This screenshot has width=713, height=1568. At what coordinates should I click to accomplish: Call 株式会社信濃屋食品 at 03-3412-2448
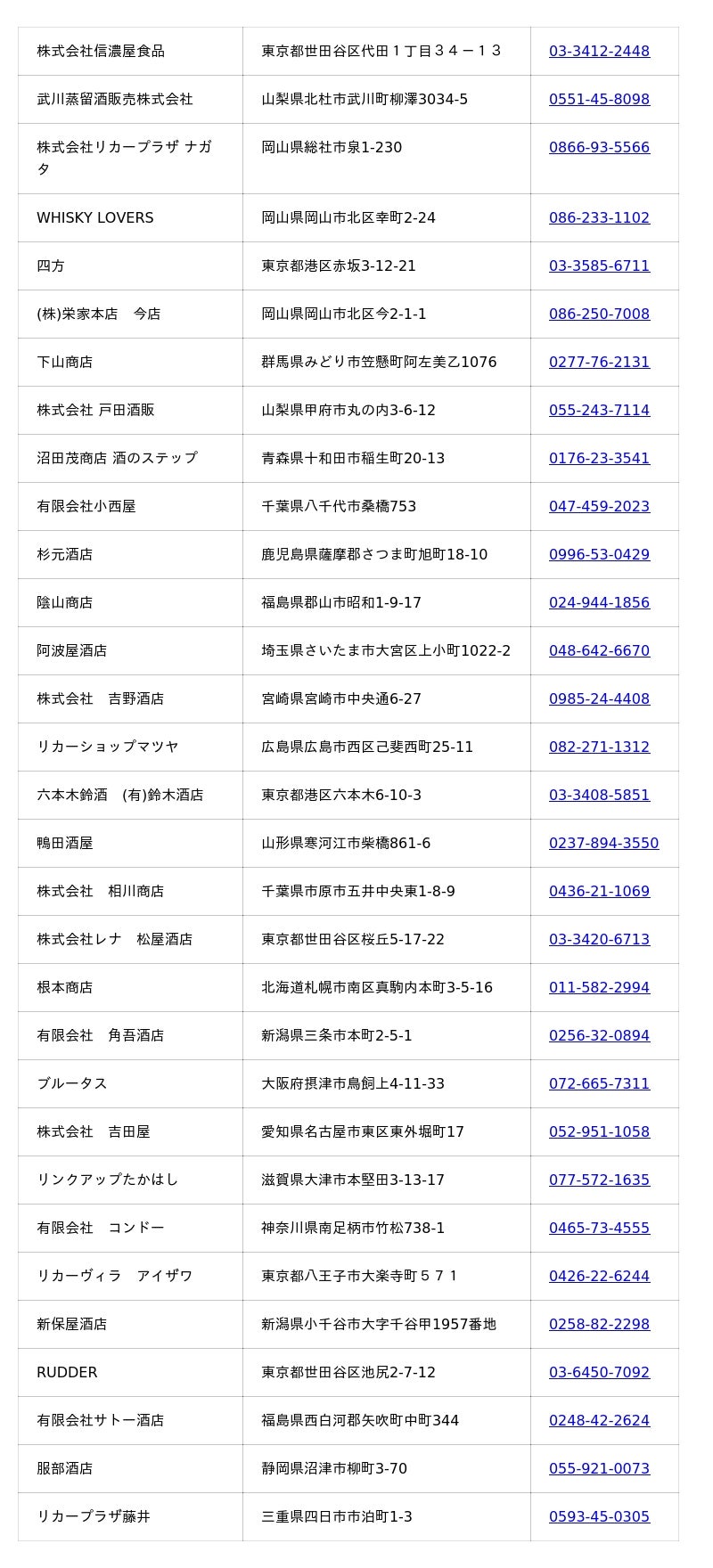click(x=599, y=52)
